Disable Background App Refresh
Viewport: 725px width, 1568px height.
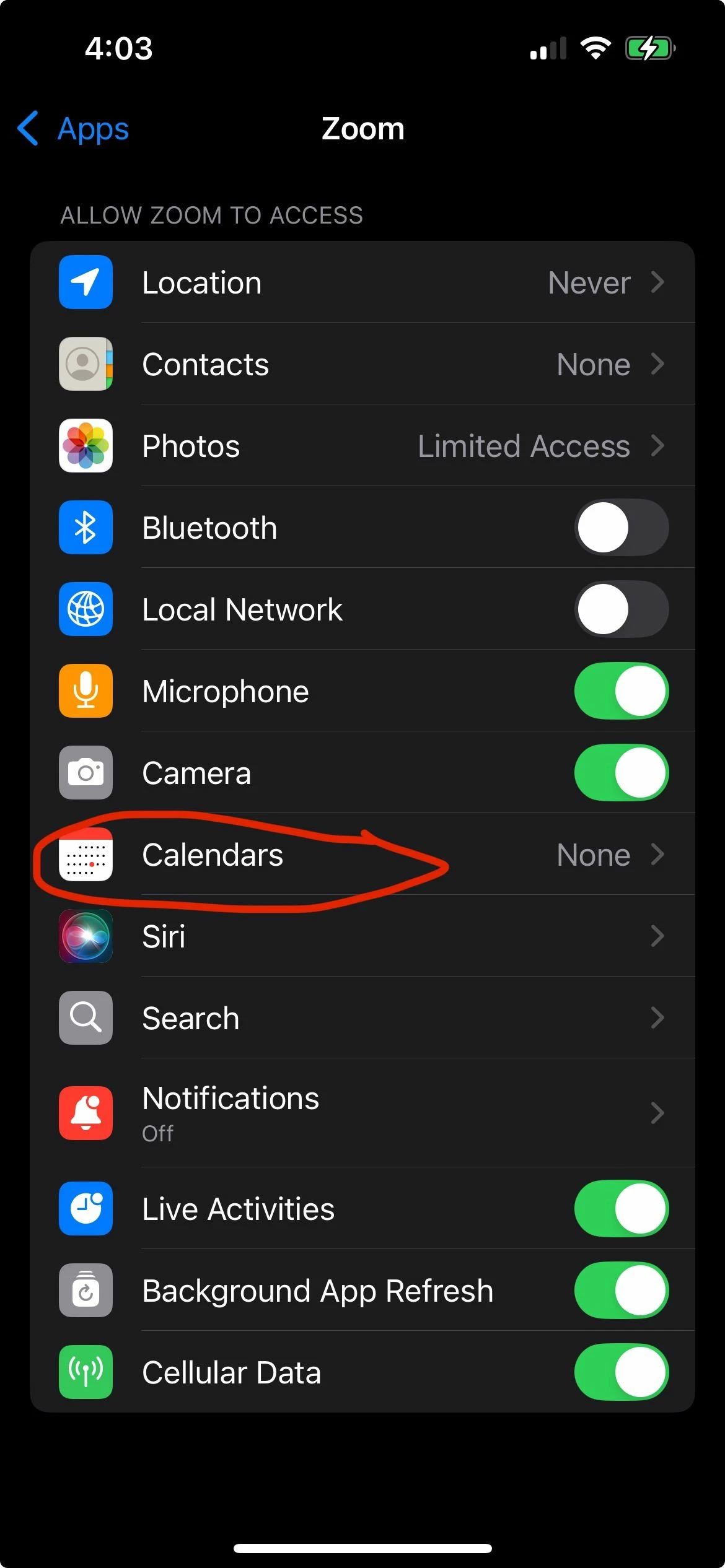pos(621,1291)
